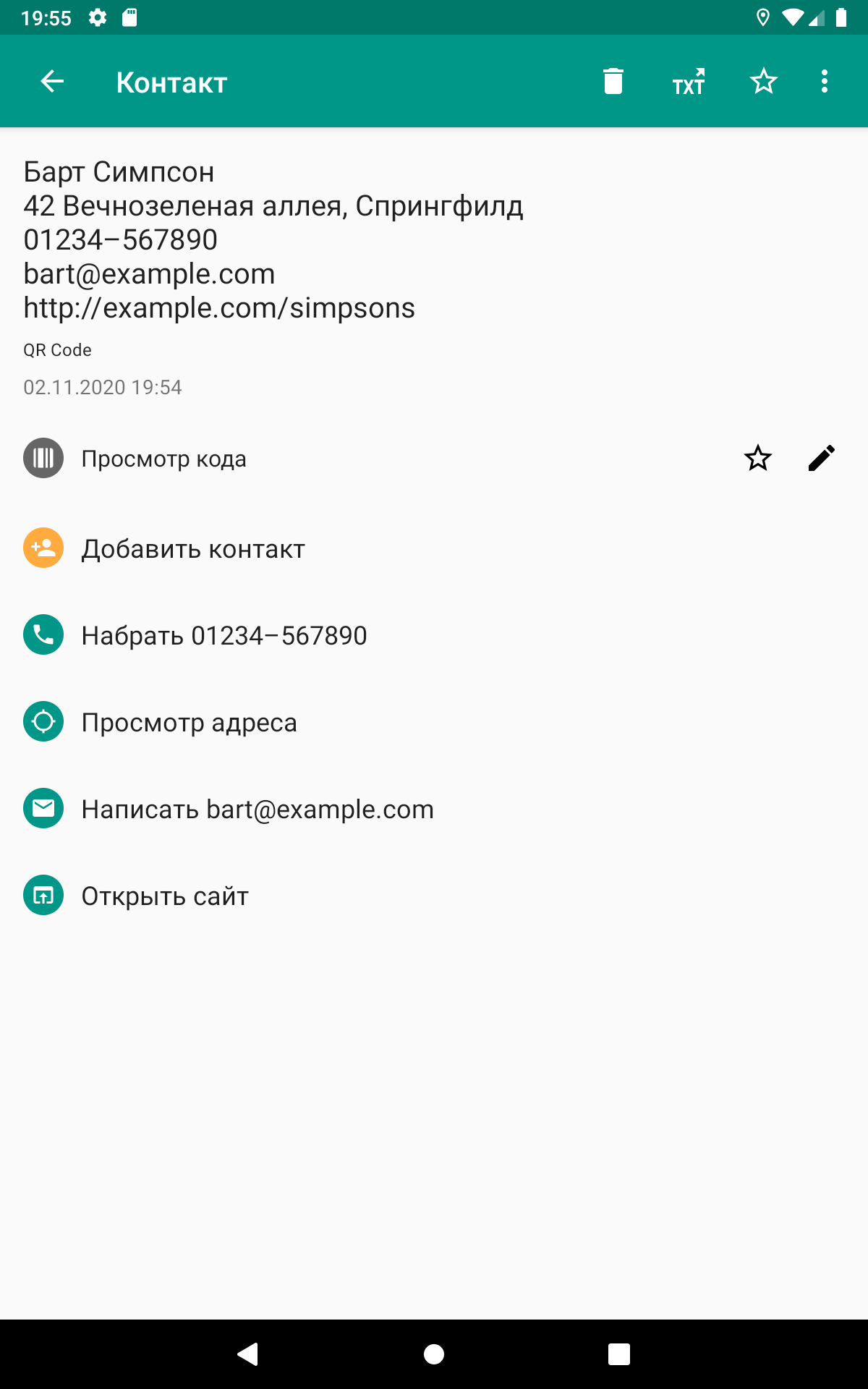Tap the star icon beside Просмотр кода

coord(758,458)
